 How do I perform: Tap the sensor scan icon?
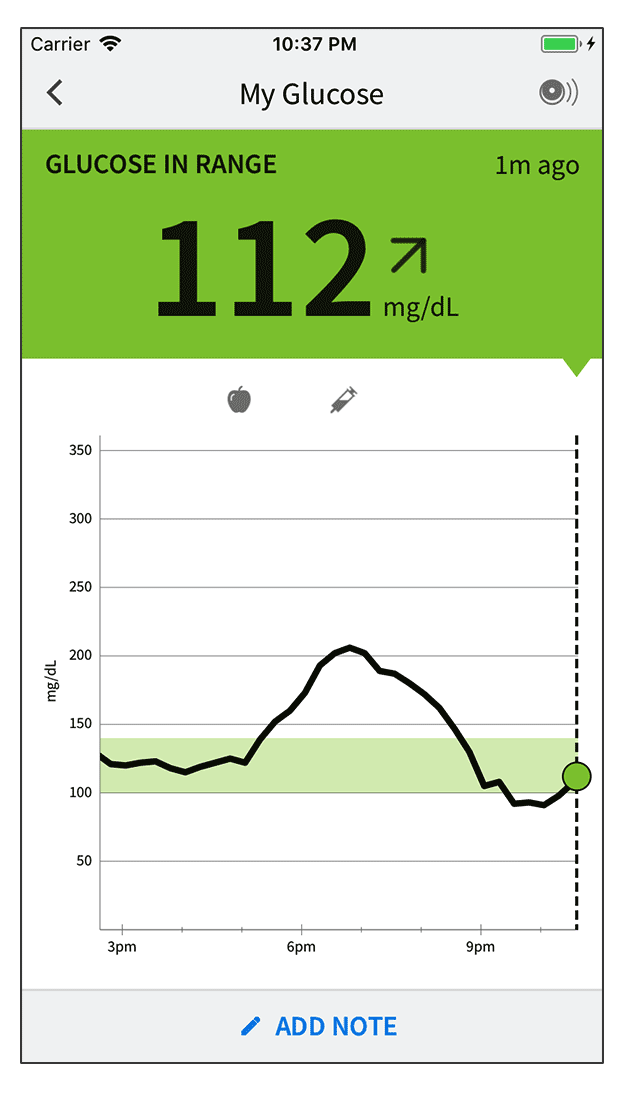(558, 93)
